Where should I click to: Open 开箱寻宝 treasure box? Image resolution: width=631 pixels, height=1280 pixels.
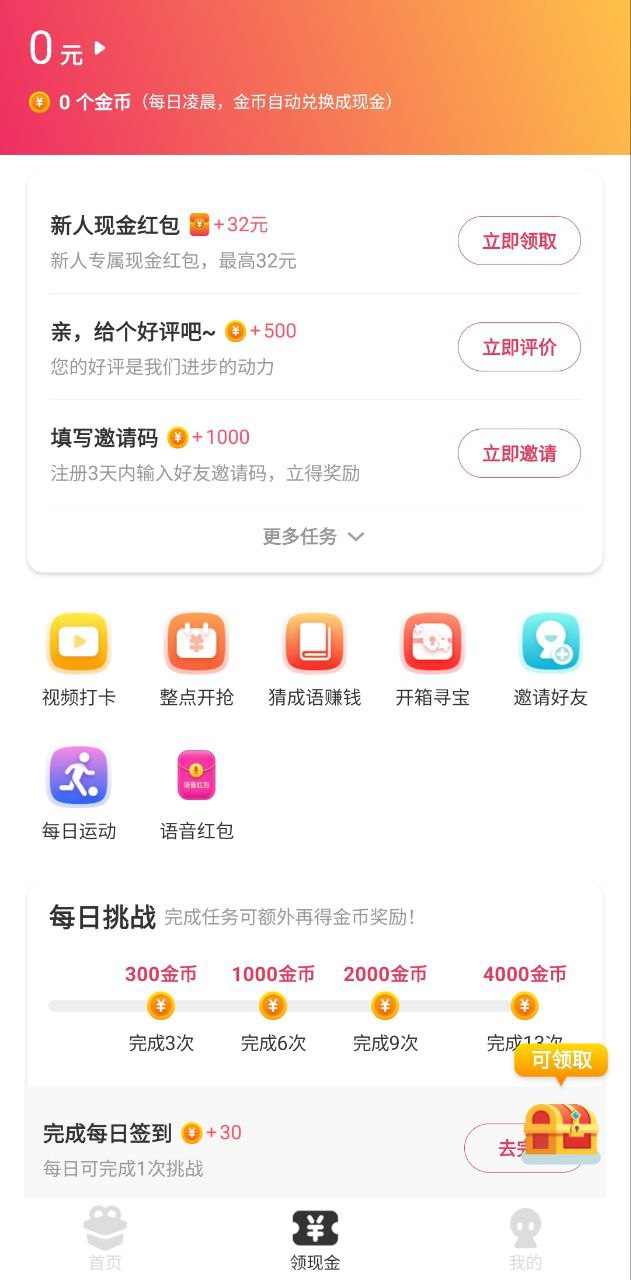coord(432,643)
